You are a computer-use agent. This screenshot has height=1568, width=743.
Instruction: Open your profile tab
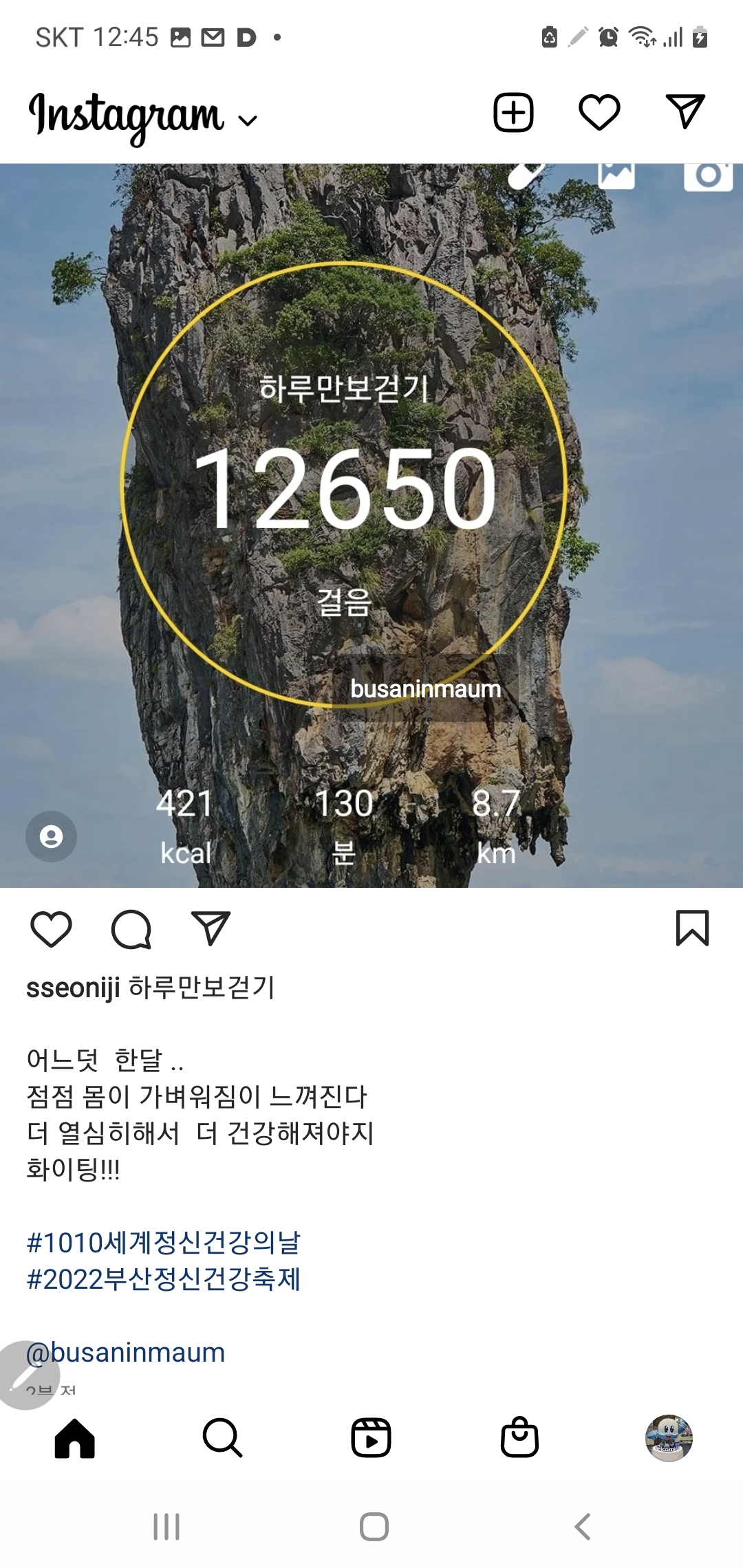pos(668,1437)
